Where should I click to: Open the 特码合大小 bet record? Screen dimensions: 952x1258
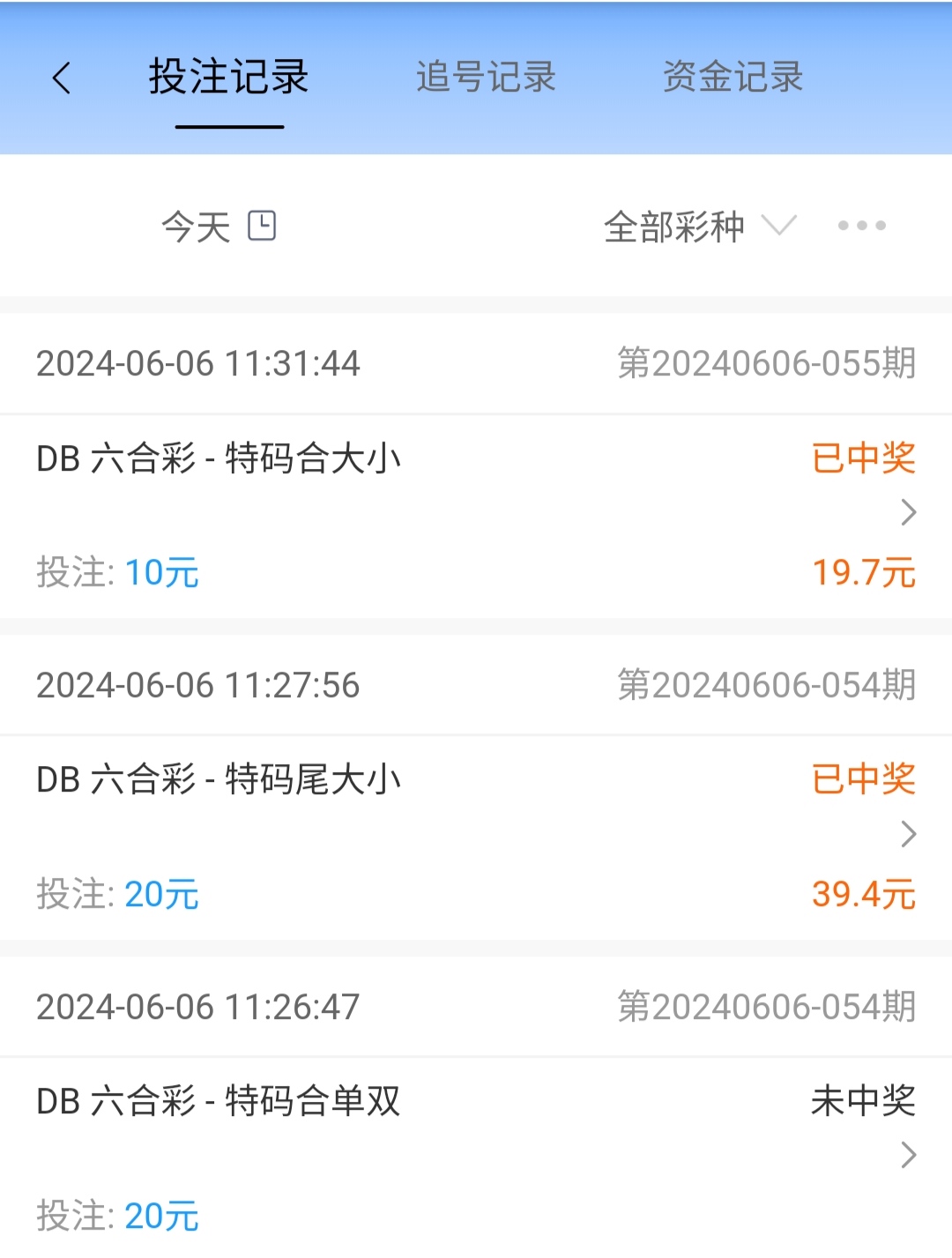[x=476, y=514]
